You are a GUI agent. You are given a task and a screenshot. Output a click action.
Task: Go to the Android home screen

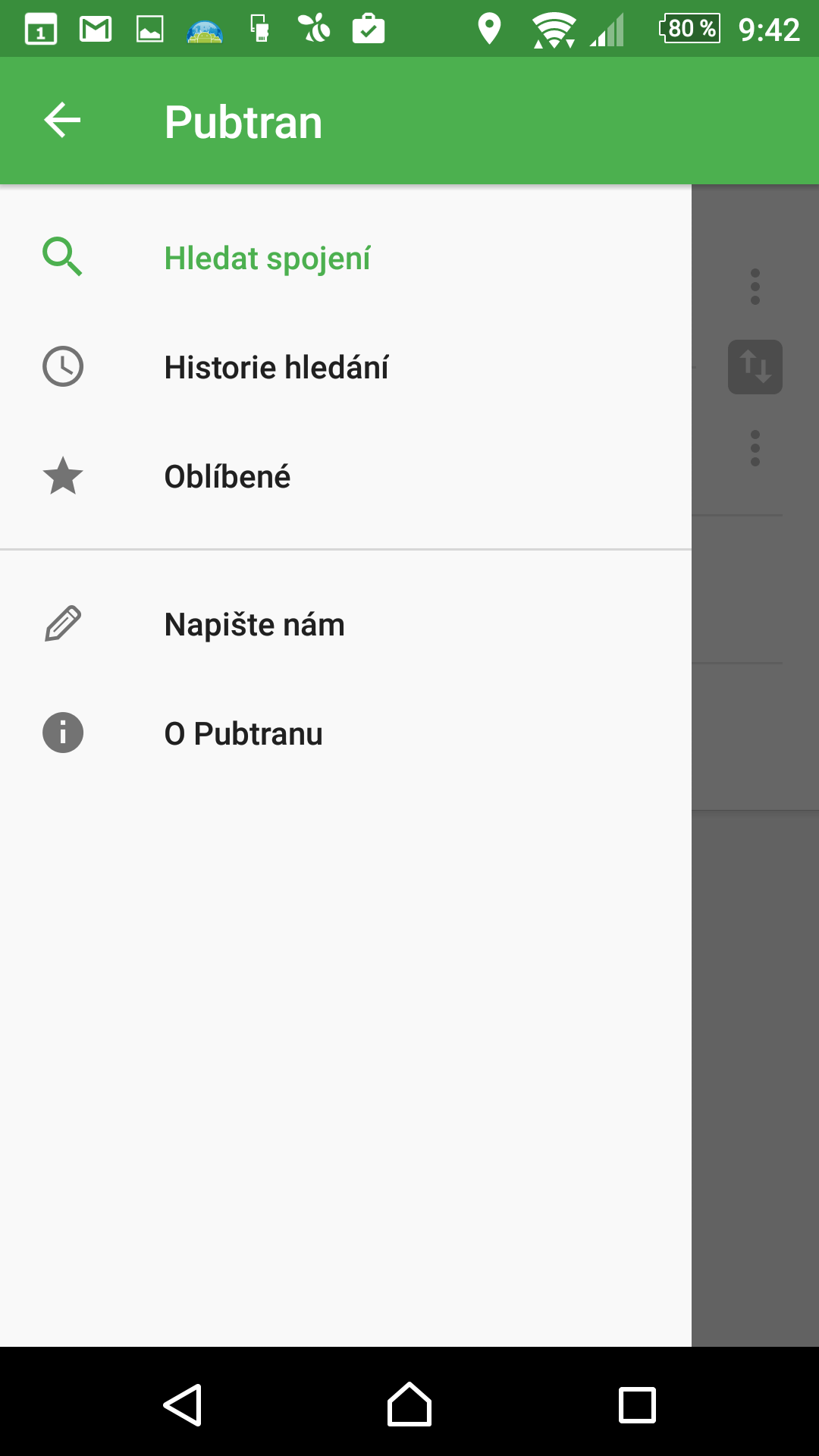point(409,1404)
